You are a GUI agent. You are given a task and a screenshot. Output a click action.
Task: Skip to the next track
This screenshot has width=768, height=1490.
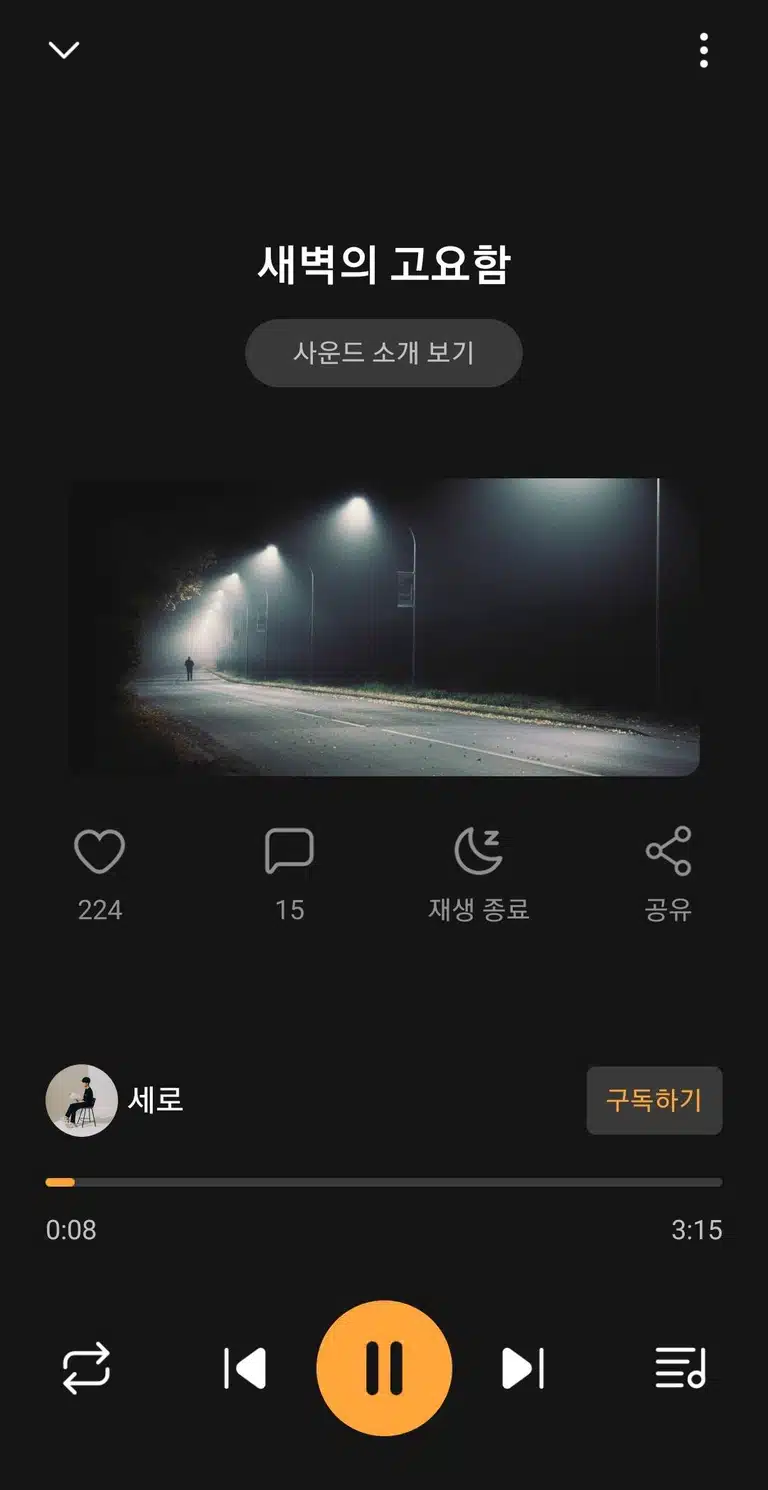(523, 1369)
